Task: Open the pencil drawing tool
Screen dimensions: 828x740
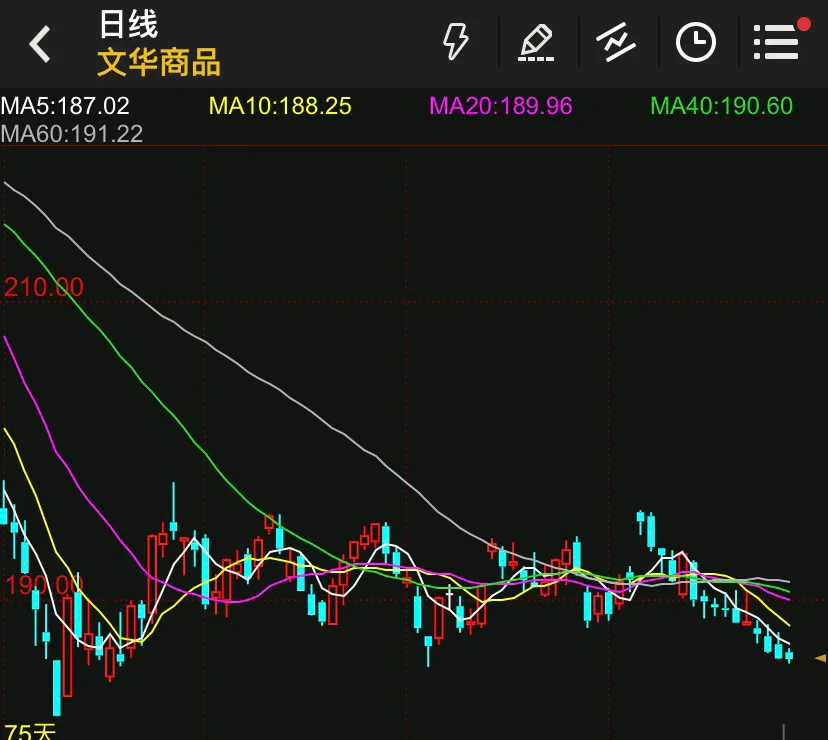Action: [x=536, y=42]
